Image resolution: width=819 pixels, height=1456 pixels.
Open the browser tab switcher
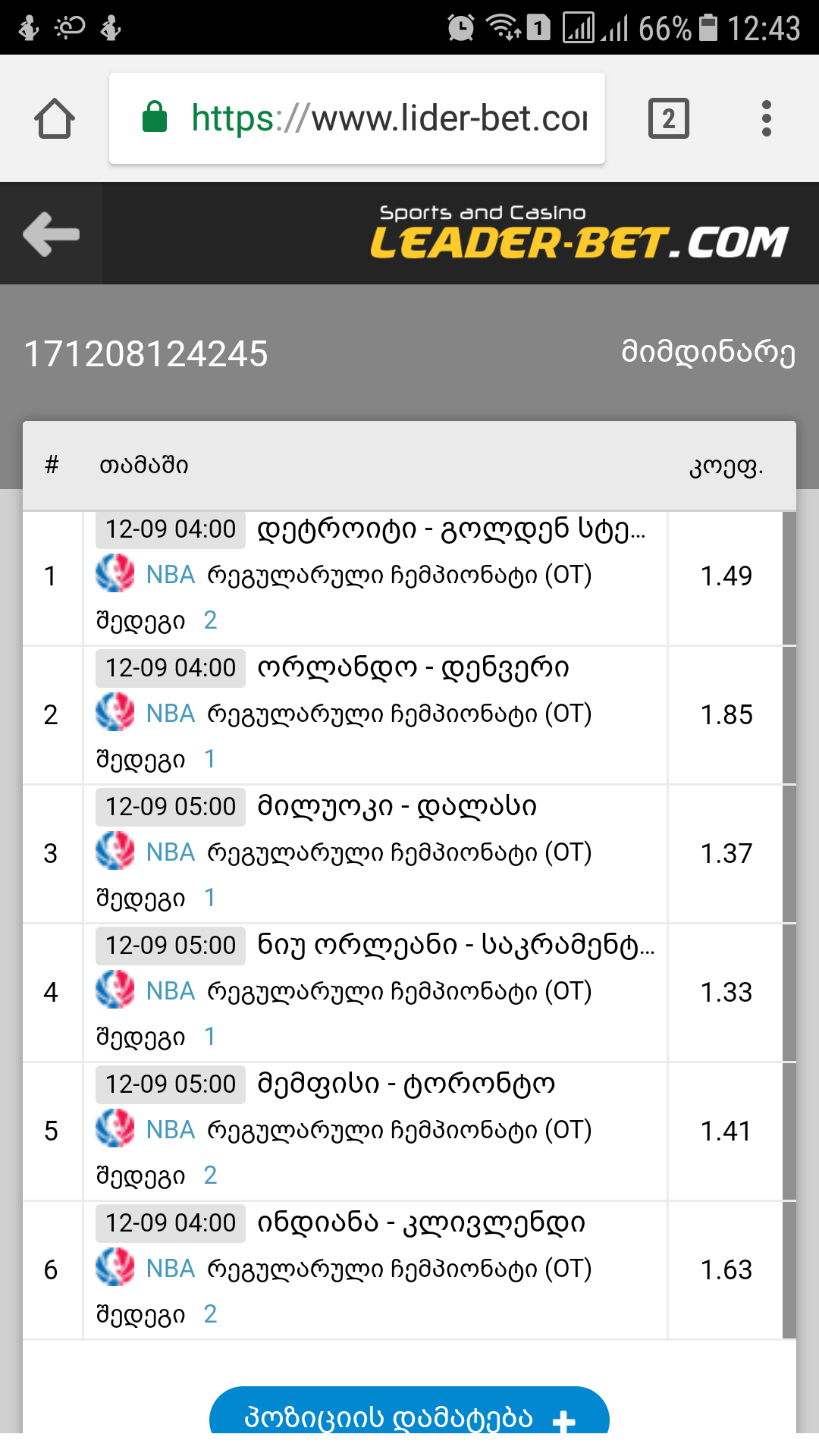[x=668, y=118]
